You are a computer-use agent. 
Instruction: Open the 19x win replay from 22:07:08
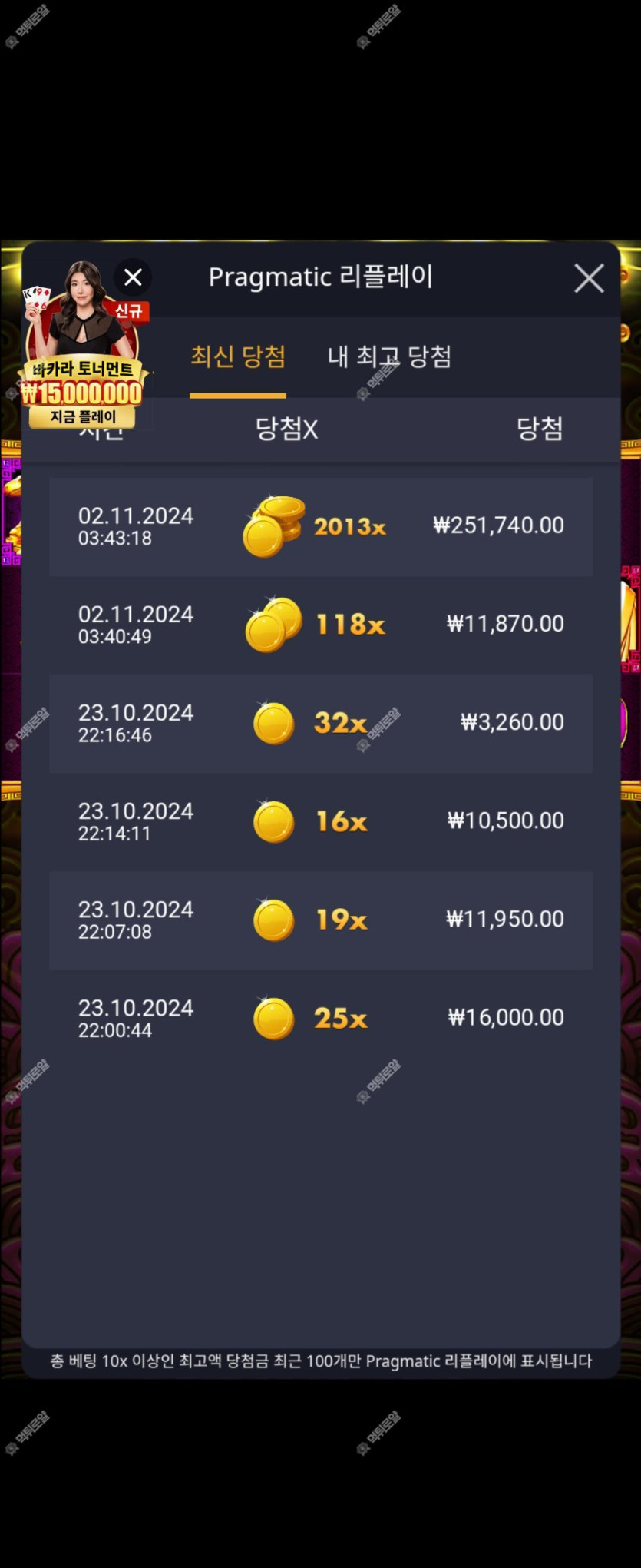321,920
